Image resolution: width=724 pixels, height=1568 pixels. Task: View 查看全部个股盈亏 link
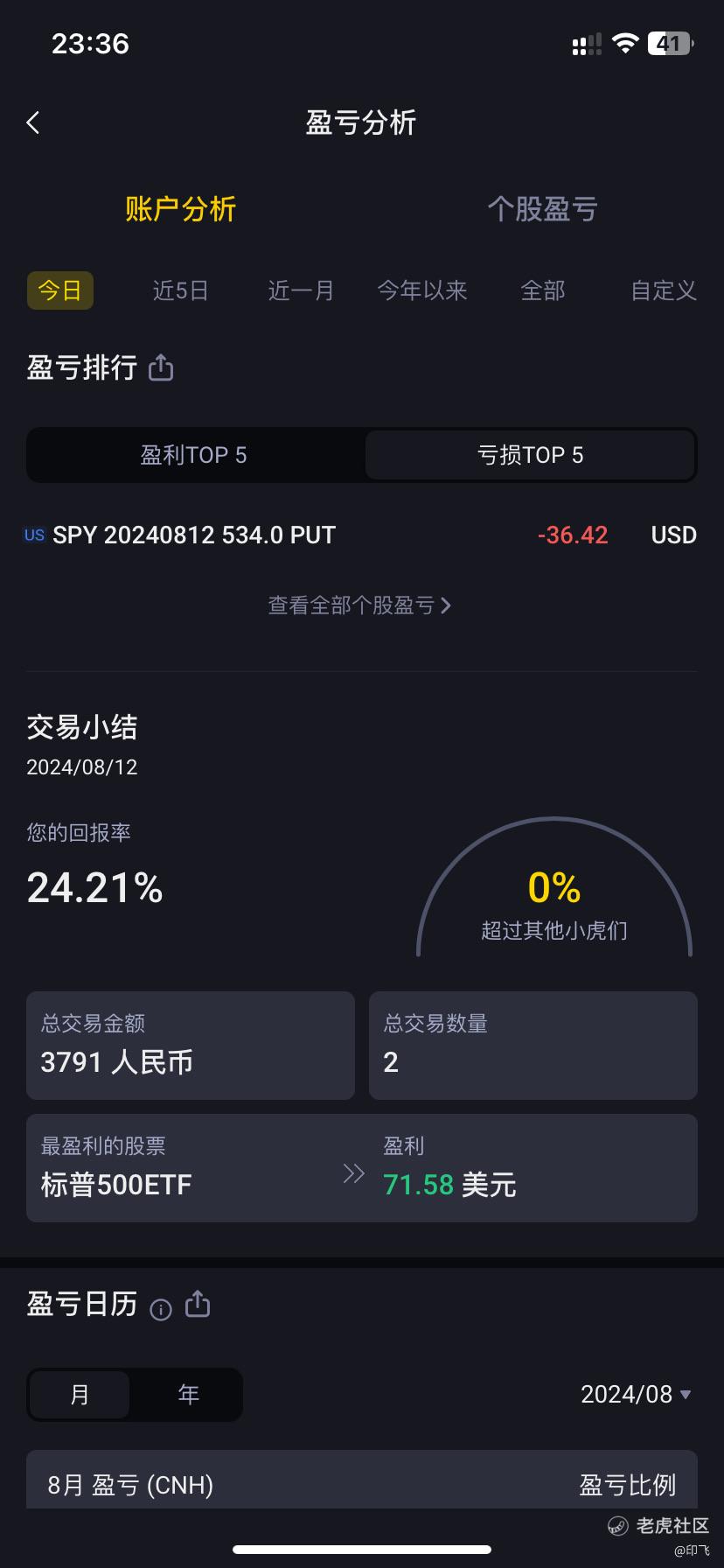click(x=359, y=605)
